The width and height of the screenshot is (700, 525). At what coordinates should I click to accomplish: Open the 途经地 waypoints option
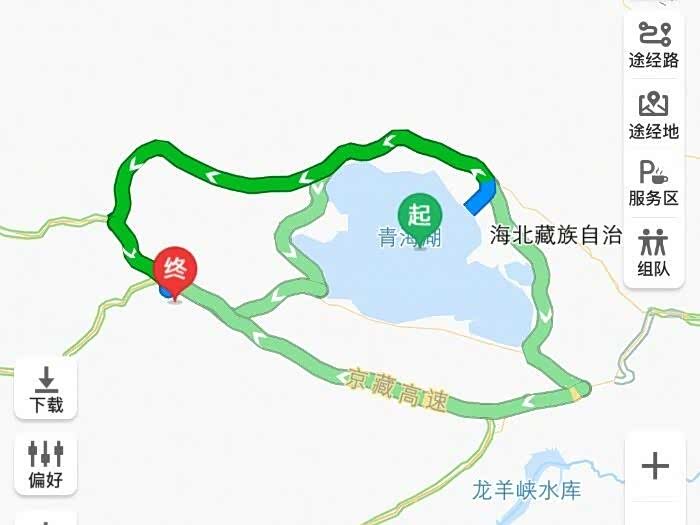[x=654, y=114]
